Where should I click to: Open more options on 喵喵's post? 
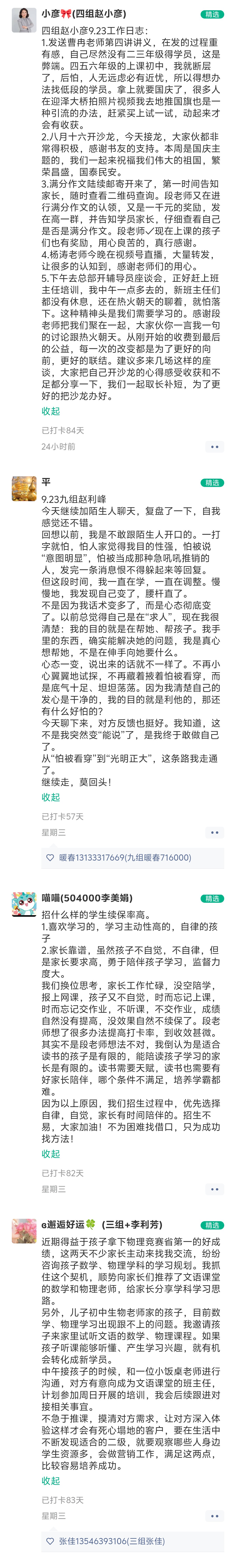214,1189
